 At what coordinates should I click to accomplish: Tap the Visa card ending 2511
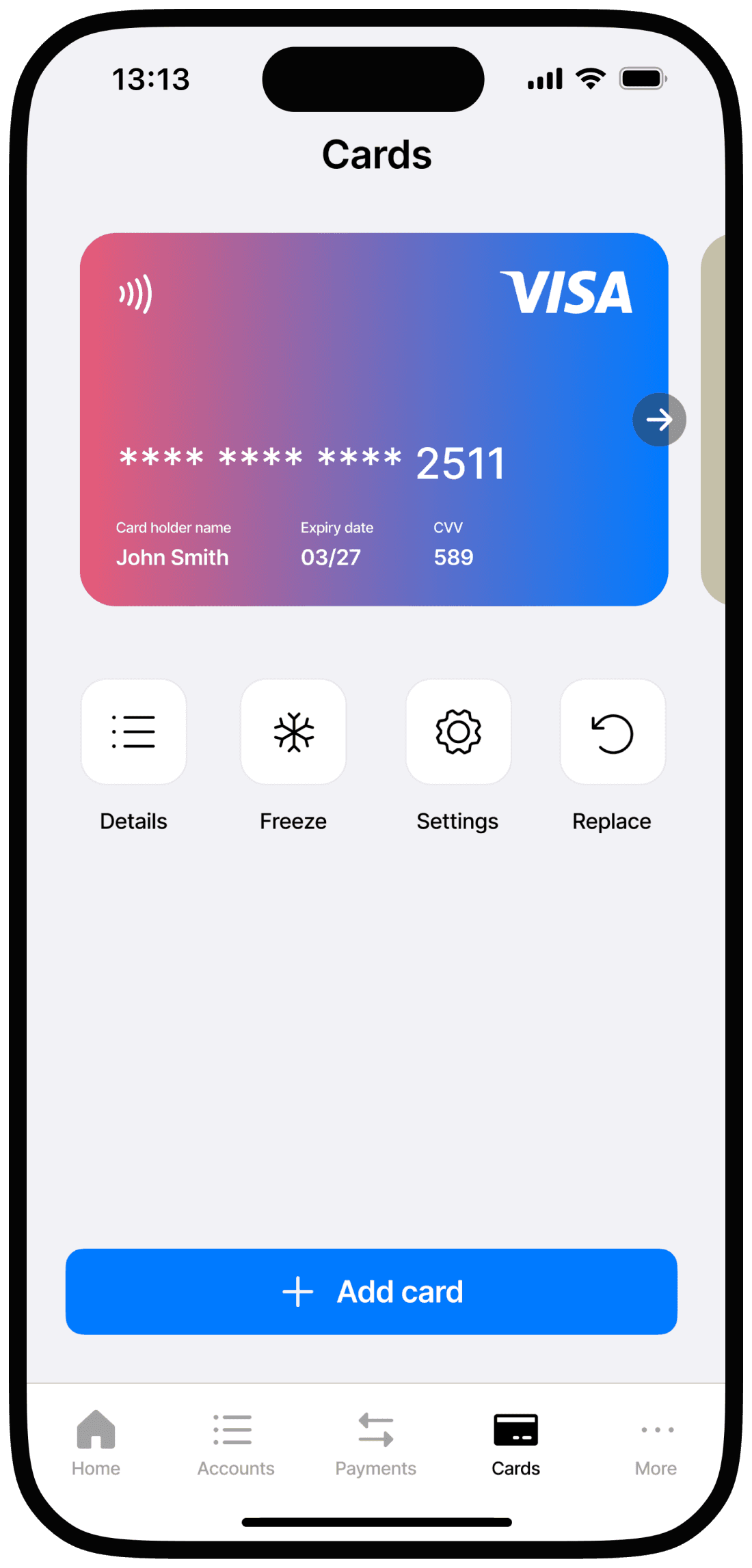click(x=374, y=419)
